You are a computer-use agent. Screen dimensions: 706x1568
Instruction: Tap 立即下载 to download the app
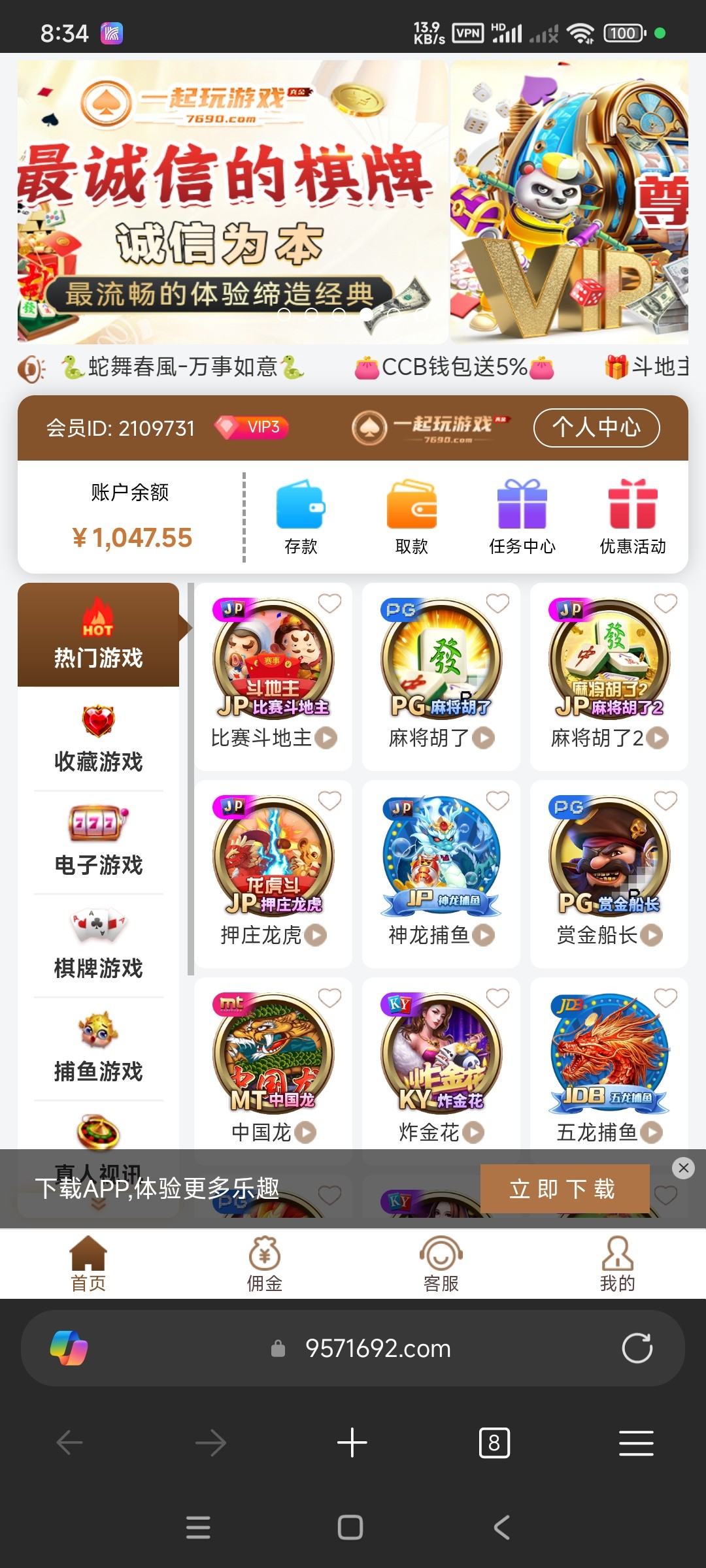[x=564, y=1189]
